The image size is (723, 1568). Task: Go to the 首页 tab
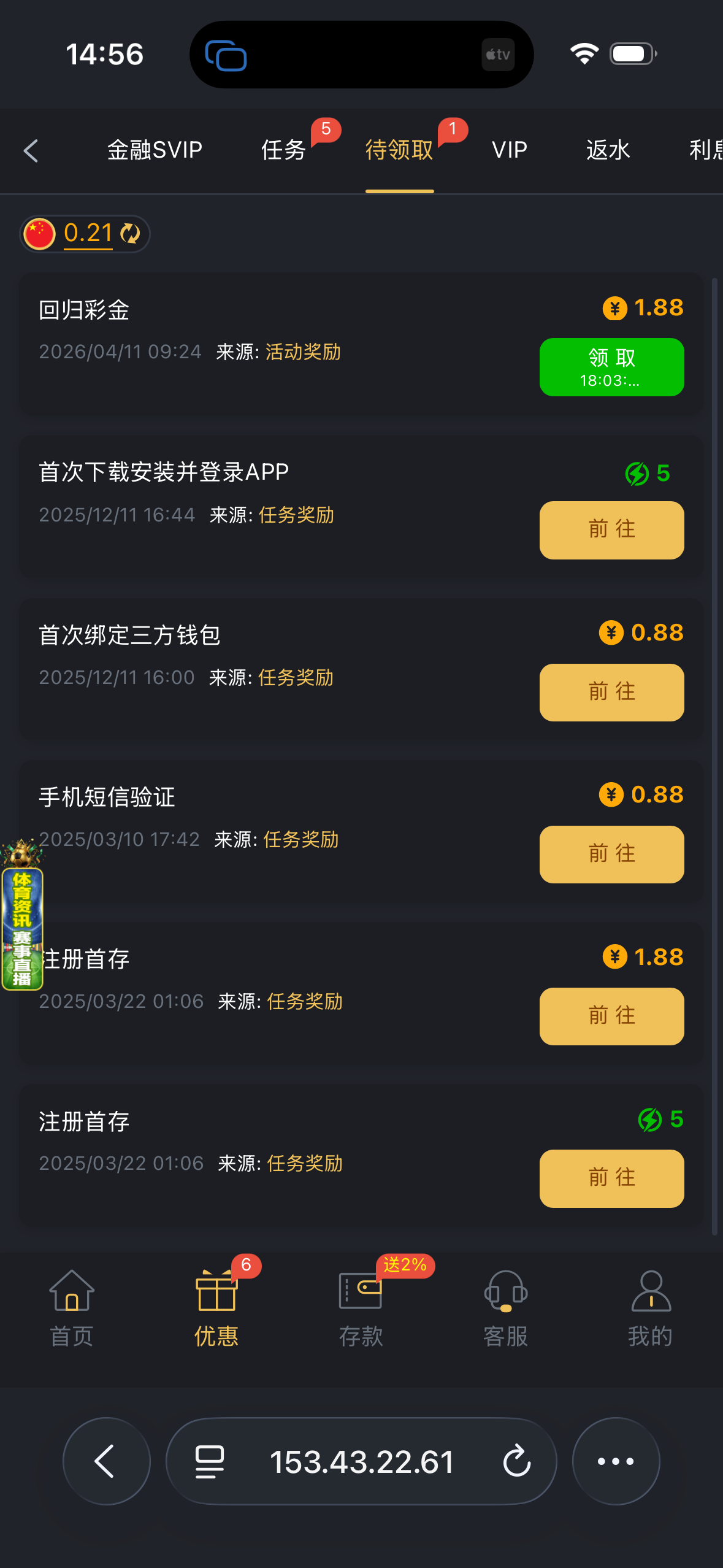72,1308
